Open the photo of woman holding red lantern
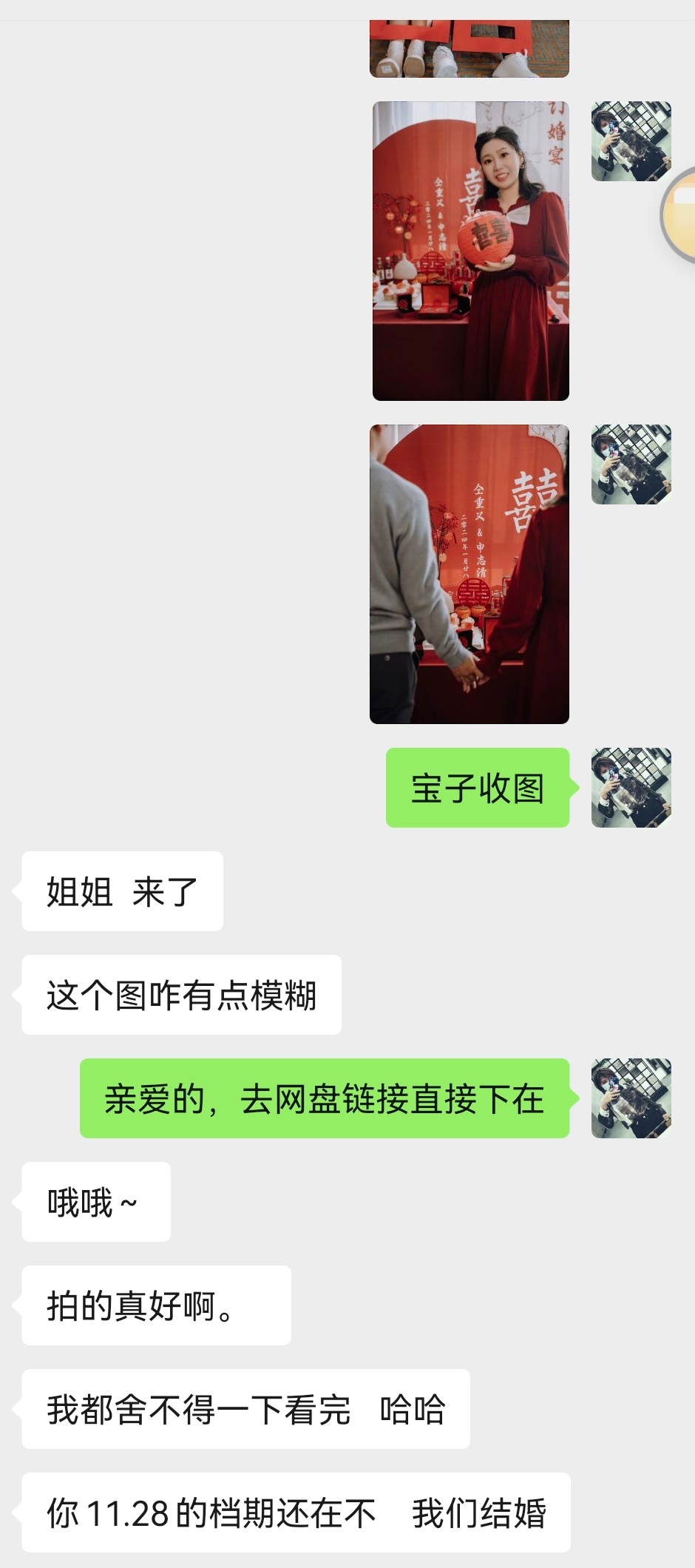The image size is (695, 1568). [470, 251]
